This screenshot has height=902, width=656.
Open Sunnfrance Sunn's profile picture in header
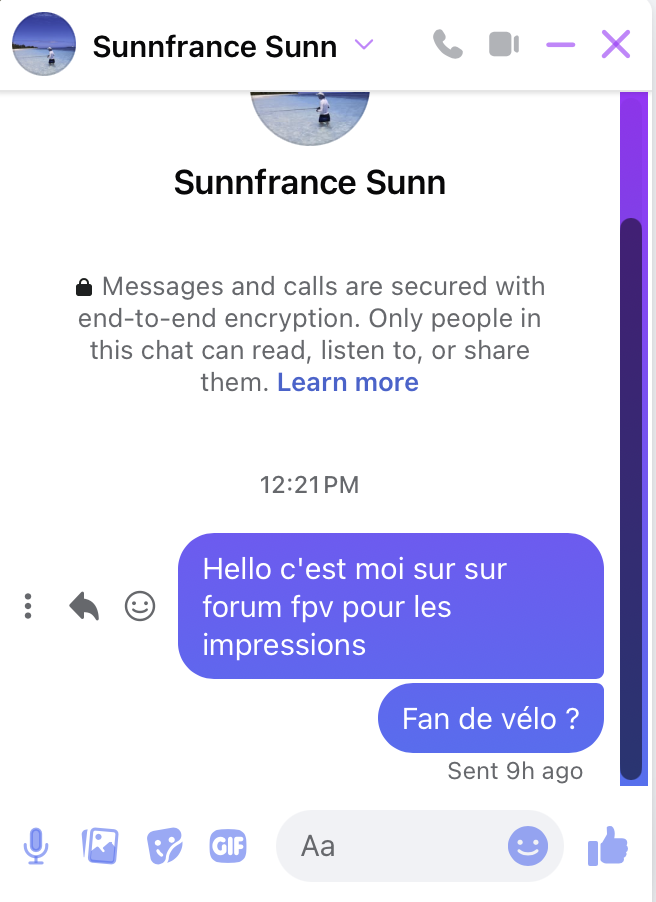(43, 45)
